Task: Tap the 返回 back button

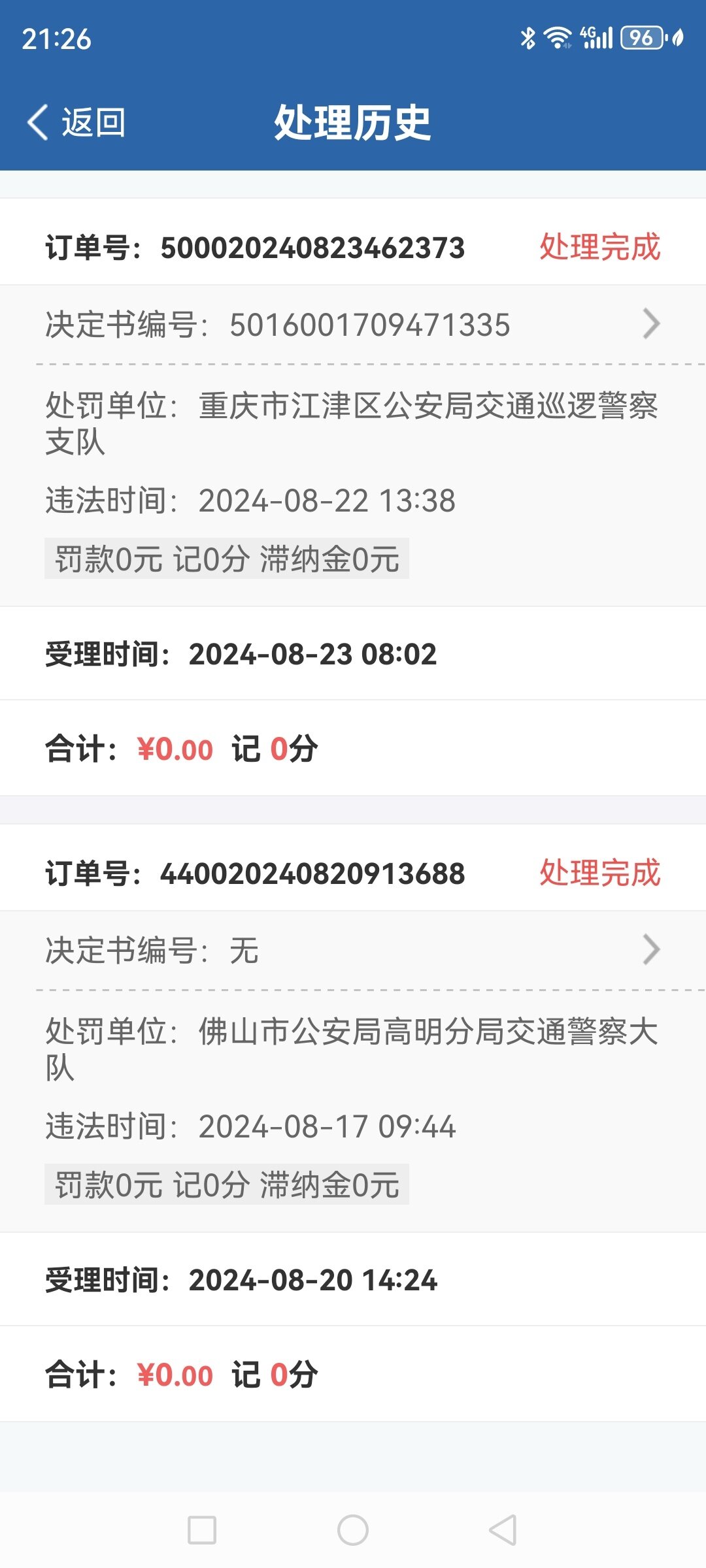Action: (x=76, y=122)
